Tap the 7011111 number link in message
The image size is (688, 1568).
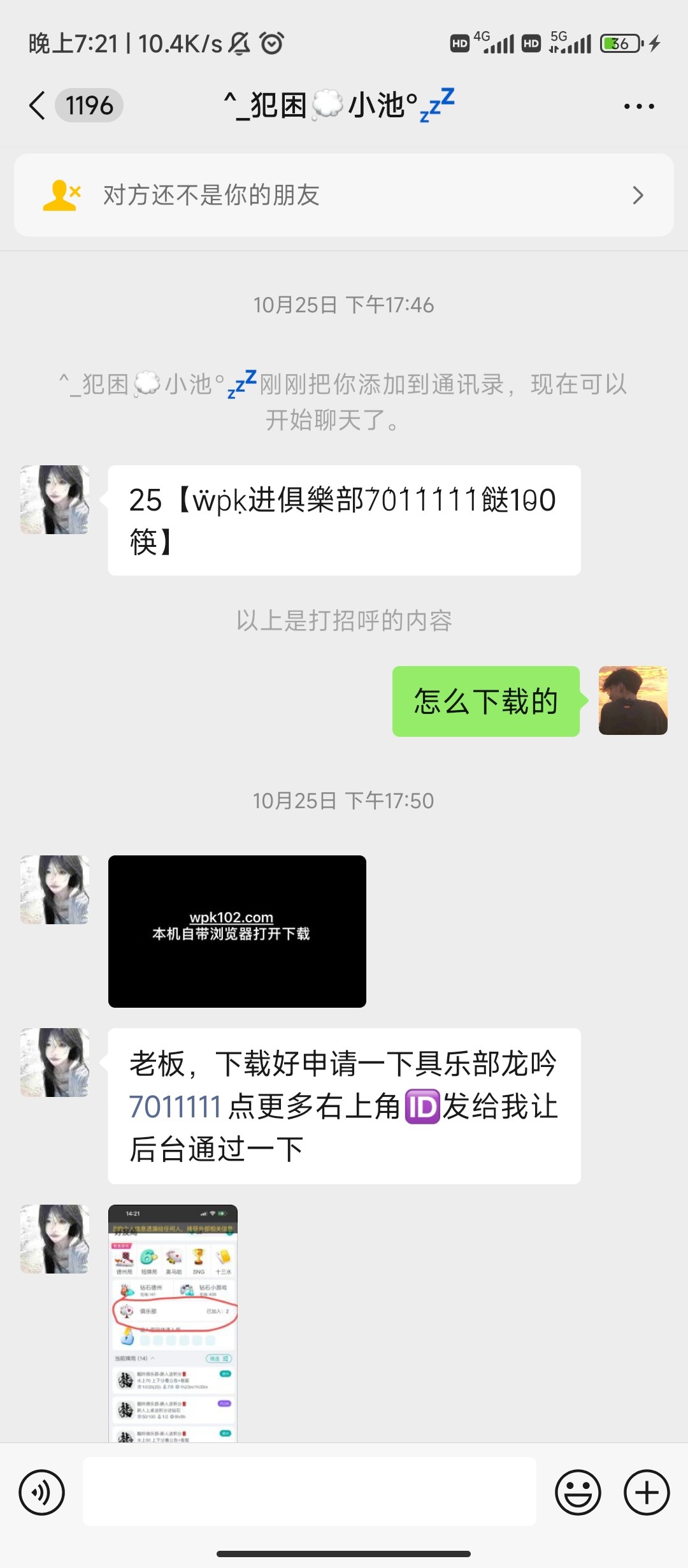pyautogui.click(x=175, y=1107)
